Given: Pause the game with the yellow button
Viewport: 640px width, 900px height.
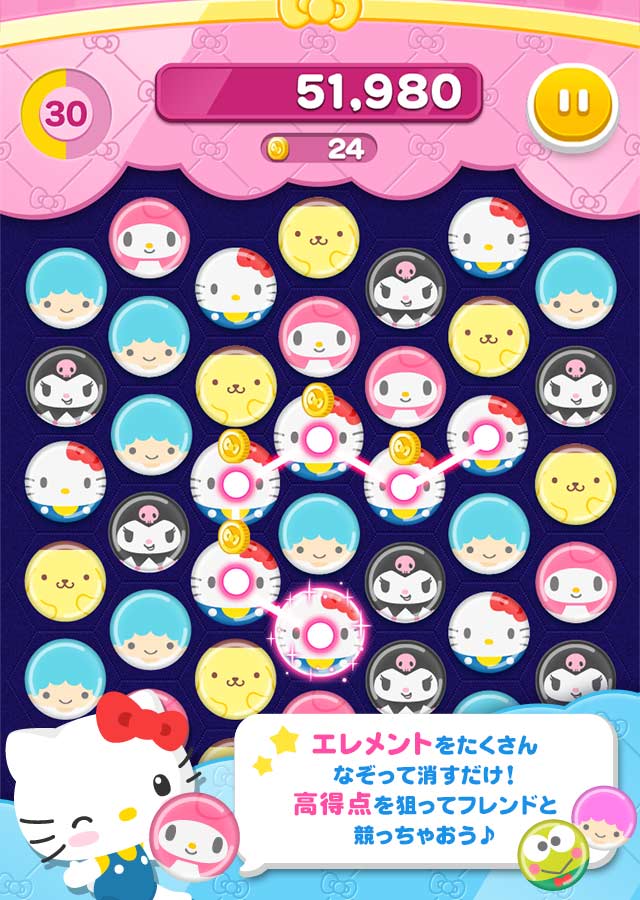Looking at the screenshot, I should pyautogui.click(x=567, y=104).
